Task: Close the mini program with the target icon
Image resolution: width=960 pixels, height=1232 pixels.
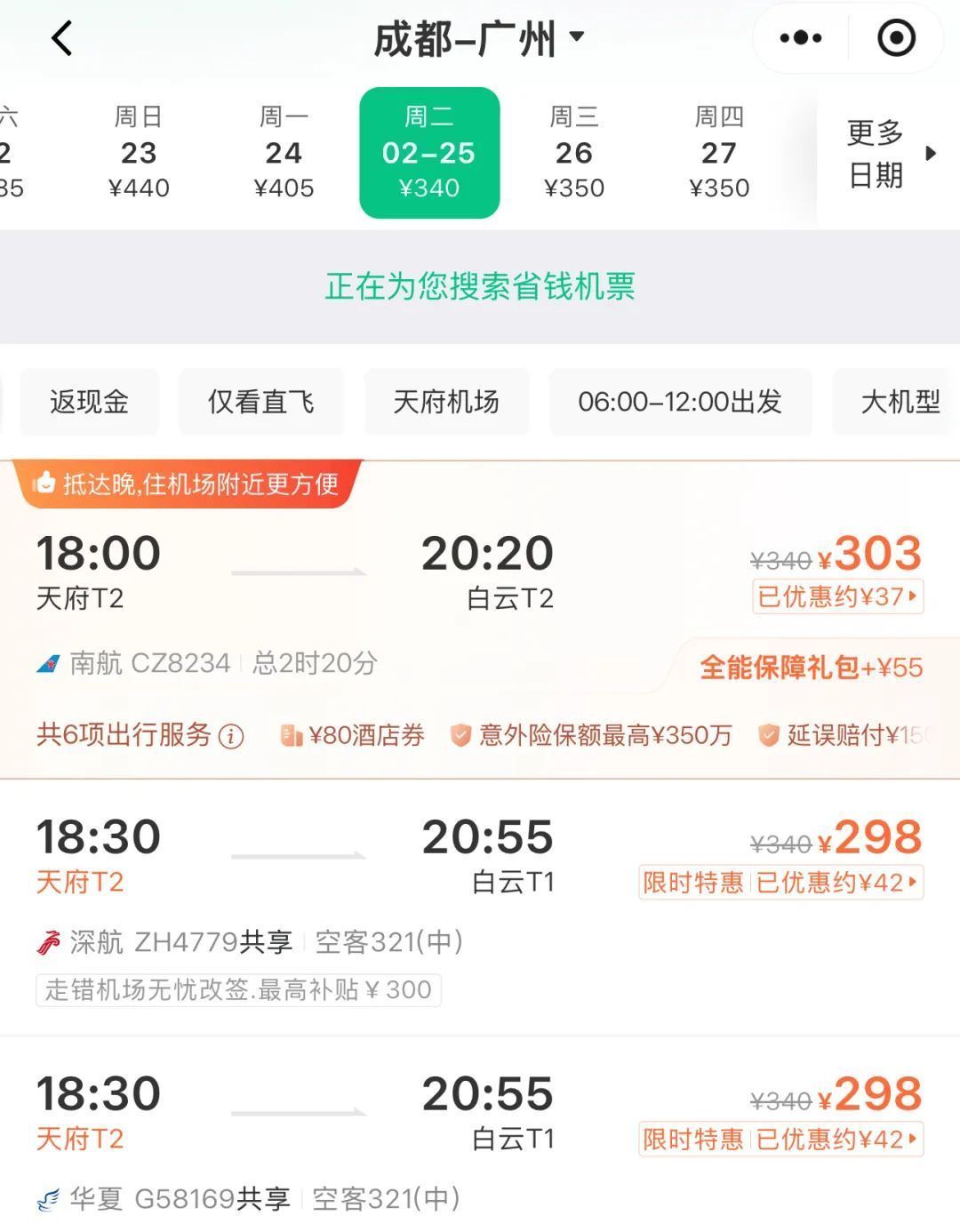Action: (895, 38)
